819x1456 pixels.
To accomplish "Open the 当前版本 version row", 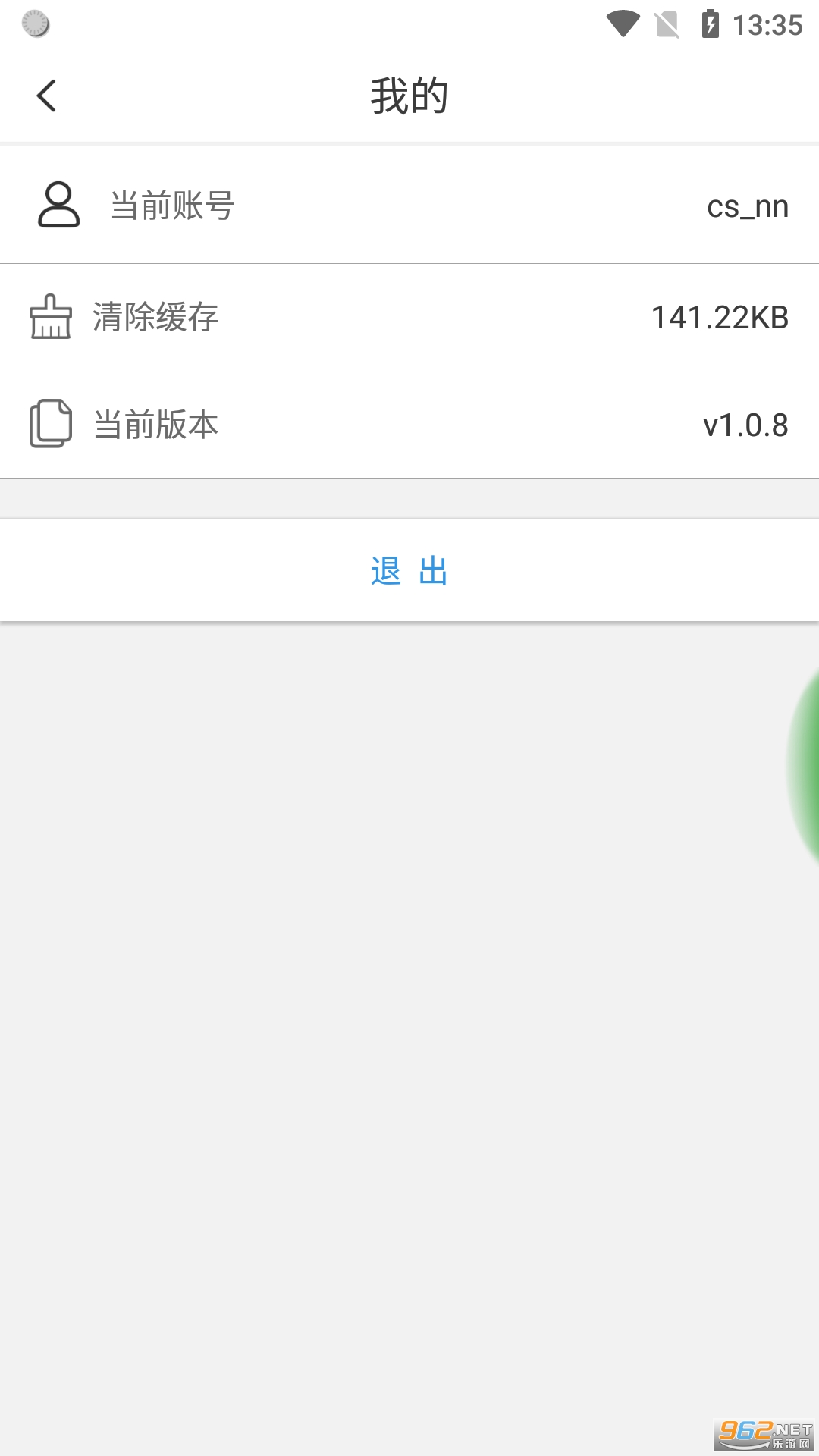I will pyautogui.click(x=409, y=424).
